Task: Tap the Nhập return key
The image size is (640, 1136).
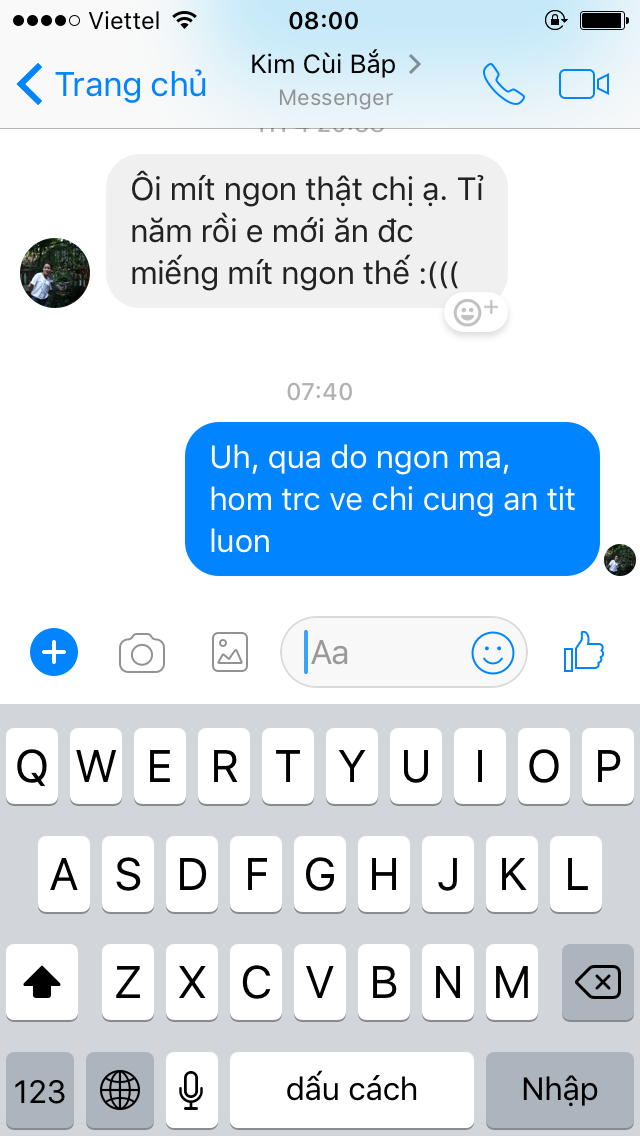Action: click(560, 1089)
